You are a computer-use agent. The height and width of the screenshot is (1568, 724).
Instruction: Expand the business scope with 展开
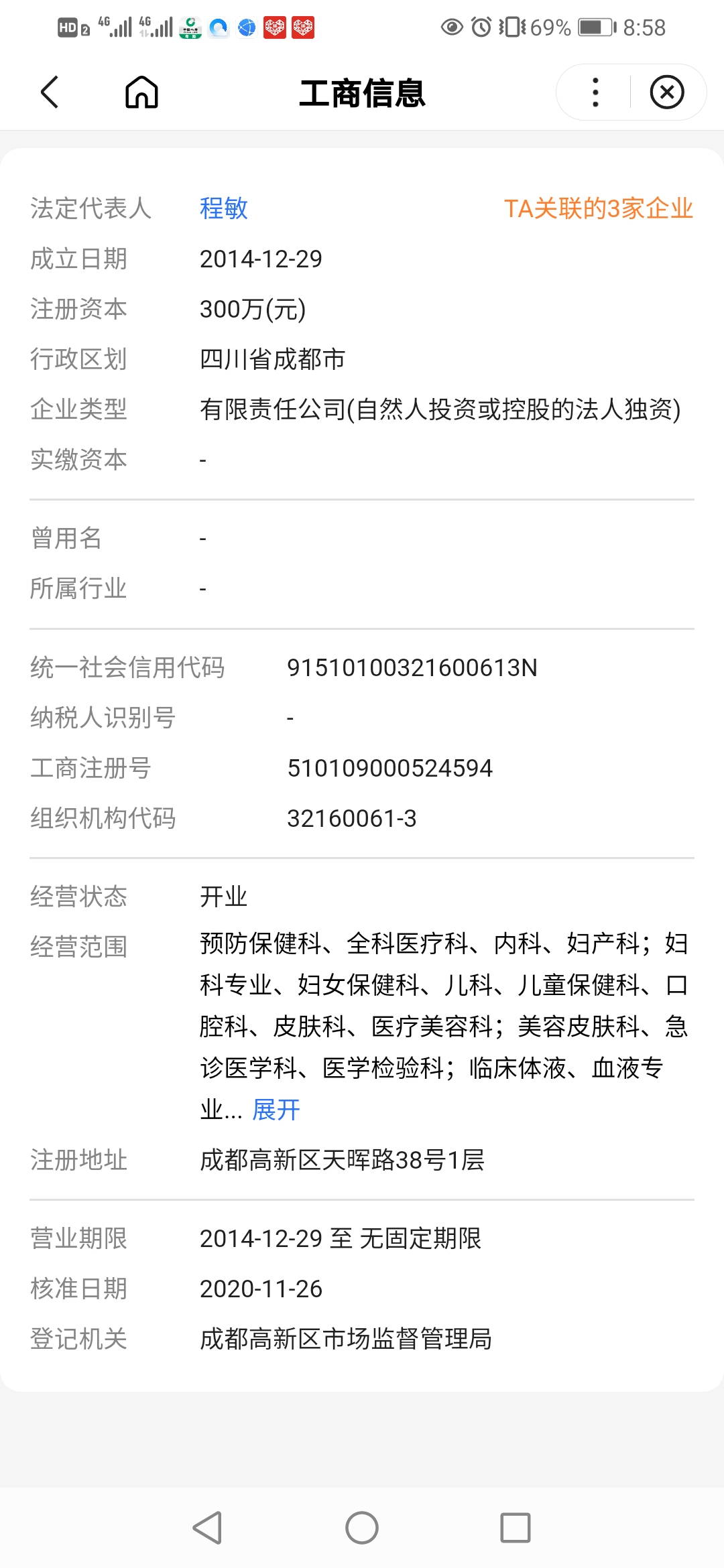point(276,1110)
